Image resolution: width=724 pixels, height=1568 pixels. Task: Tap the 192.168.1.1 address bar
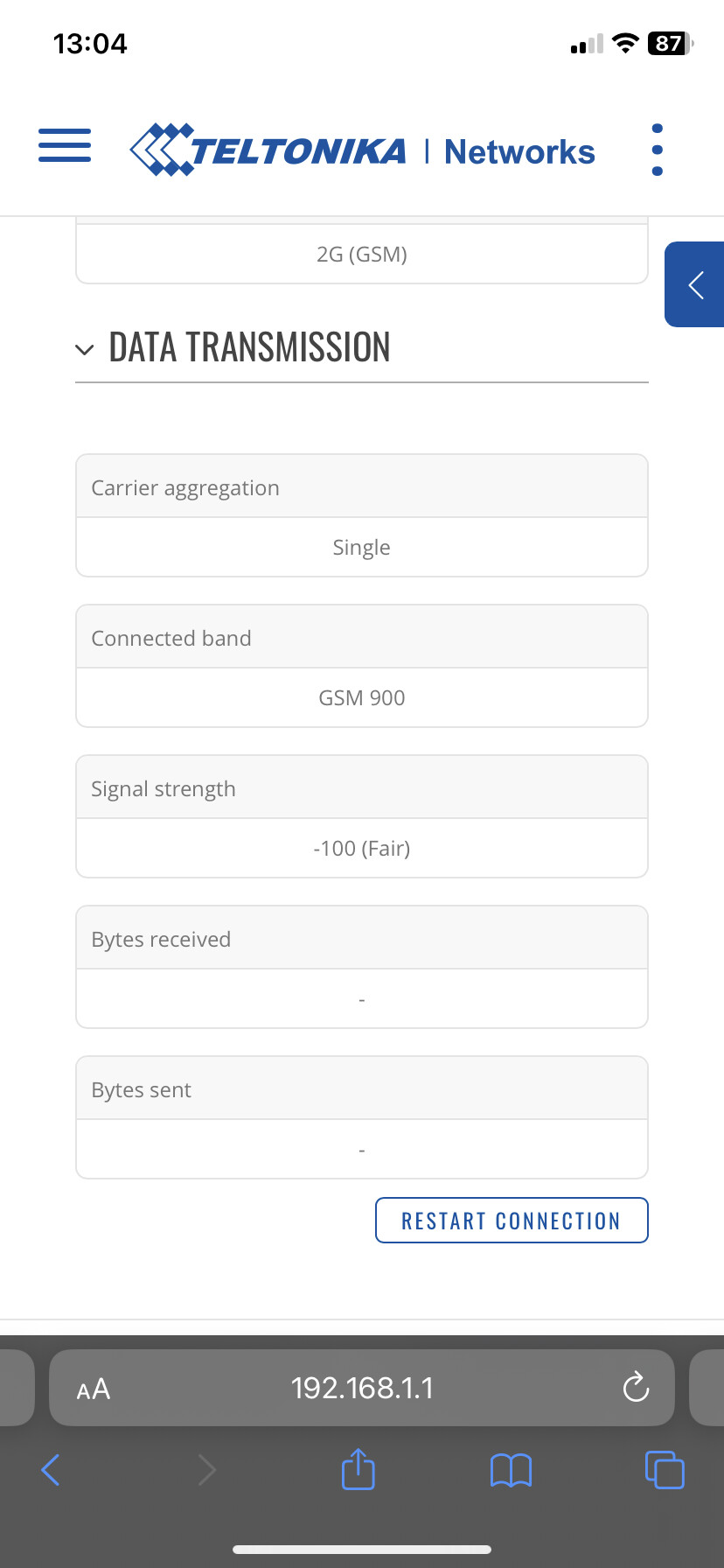pyautogui.click(x=362, y=1388)
